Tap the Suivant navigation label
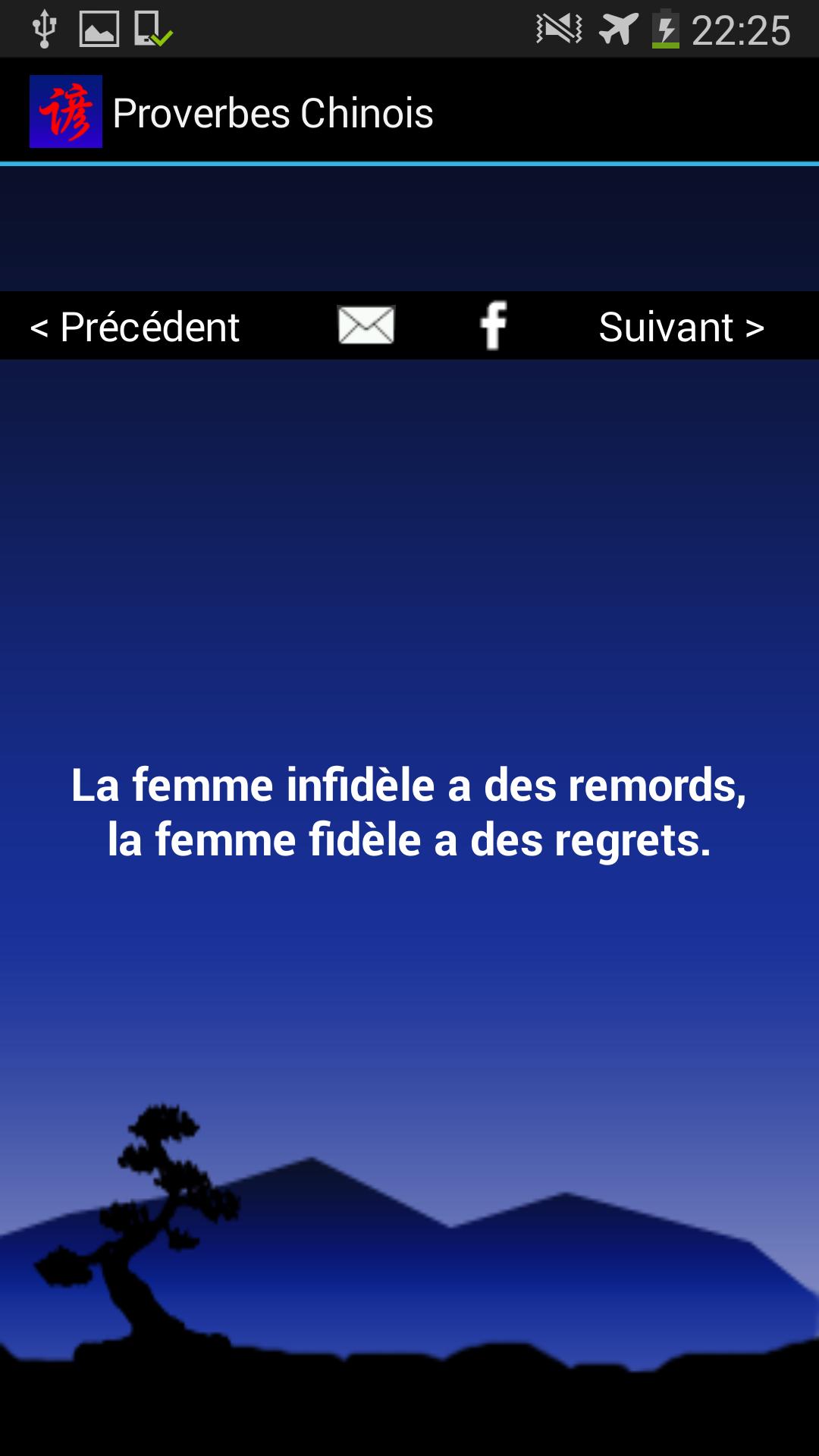Screen dimensions: 819x1456 tap(680, 327)
